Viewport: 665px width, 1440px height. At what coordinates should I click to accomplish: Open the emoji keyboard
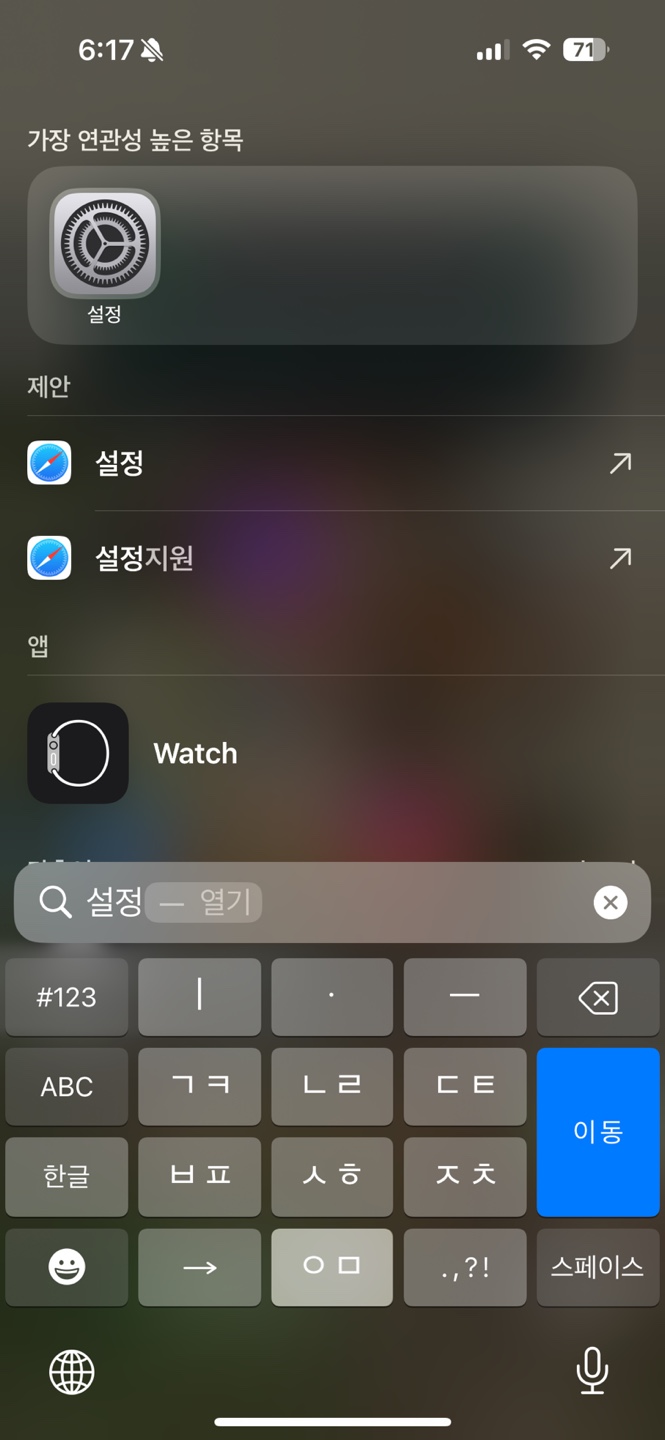click(67, 1267)
